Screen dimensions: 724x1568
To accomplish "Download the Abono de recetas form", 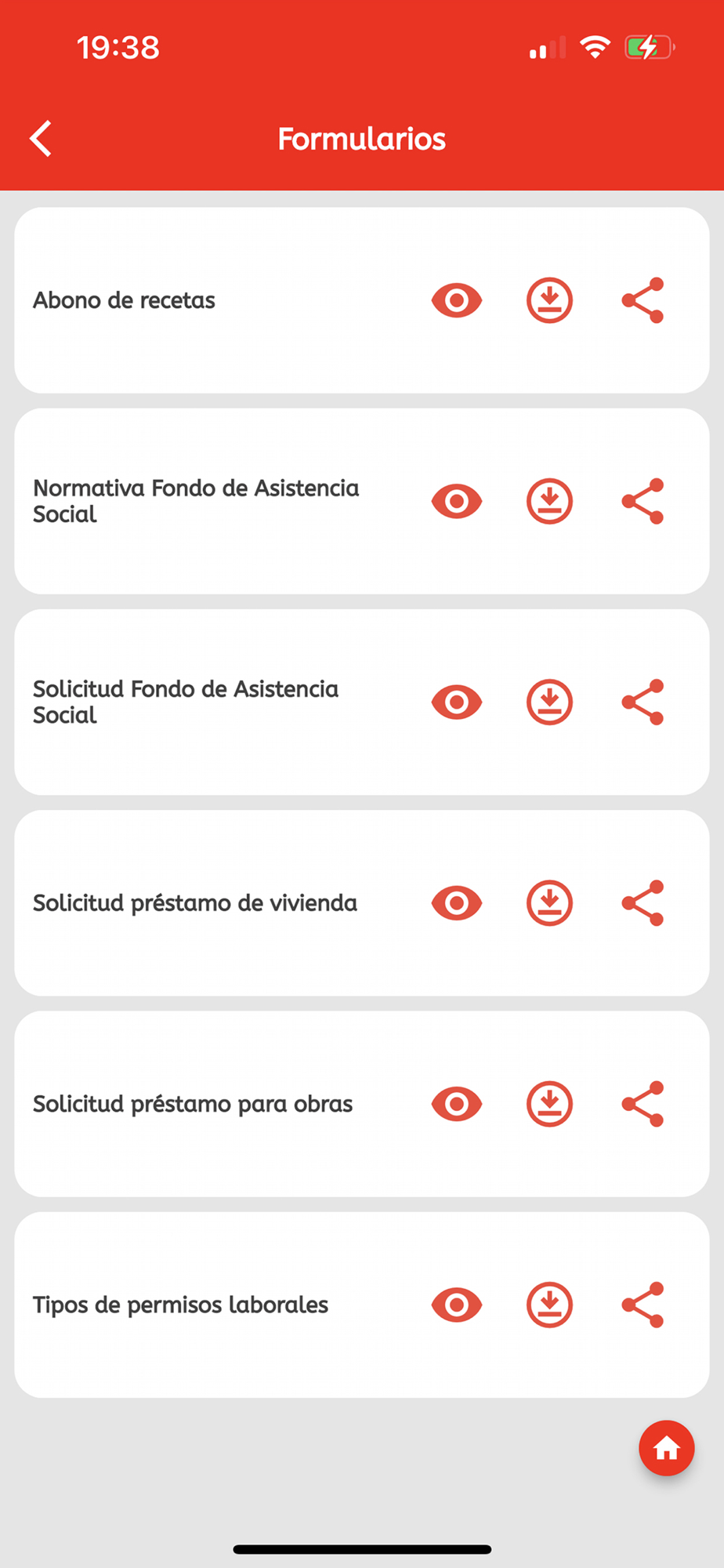I will pos(549,300).
